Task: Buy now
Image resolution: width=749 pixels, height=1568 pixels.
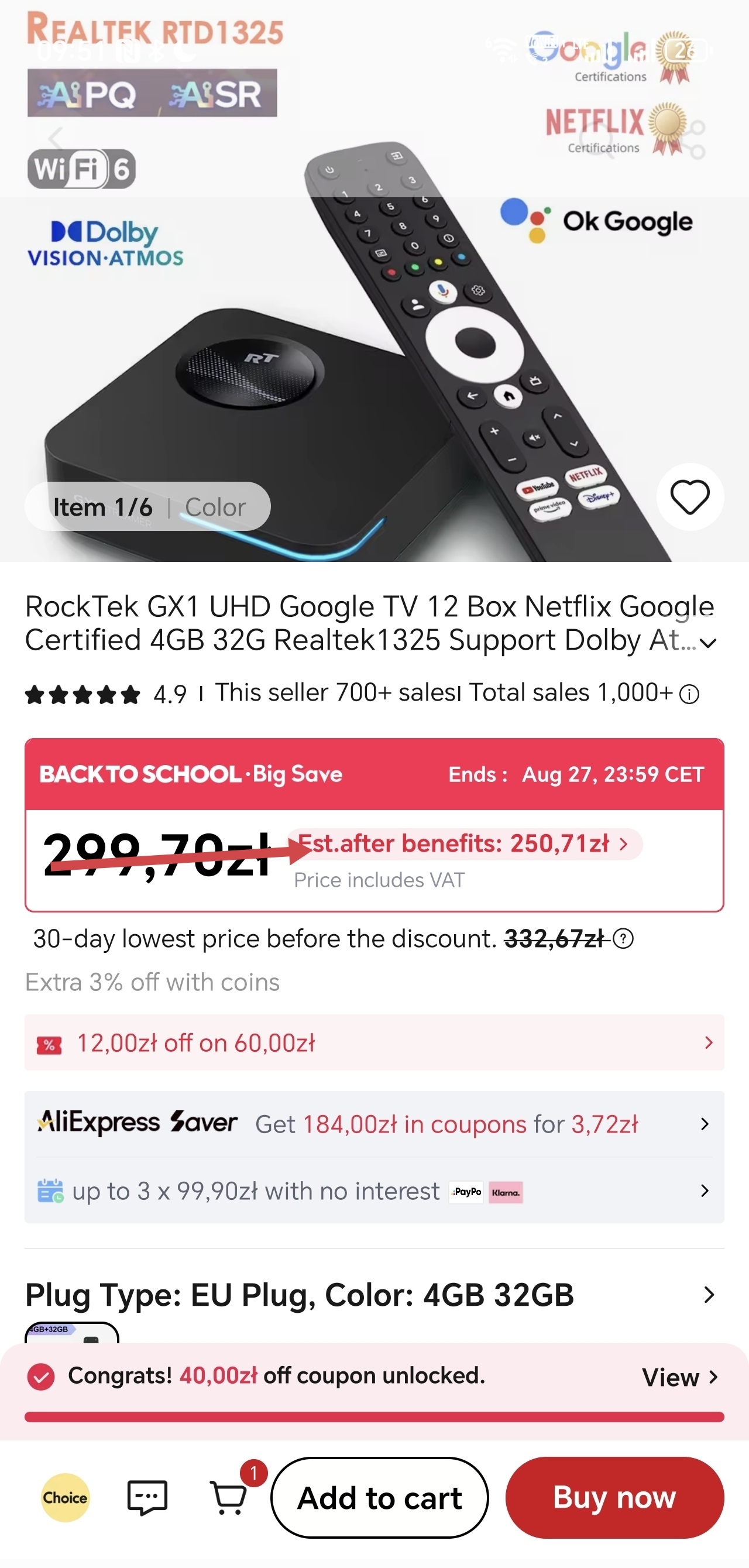Action: 614,1497
